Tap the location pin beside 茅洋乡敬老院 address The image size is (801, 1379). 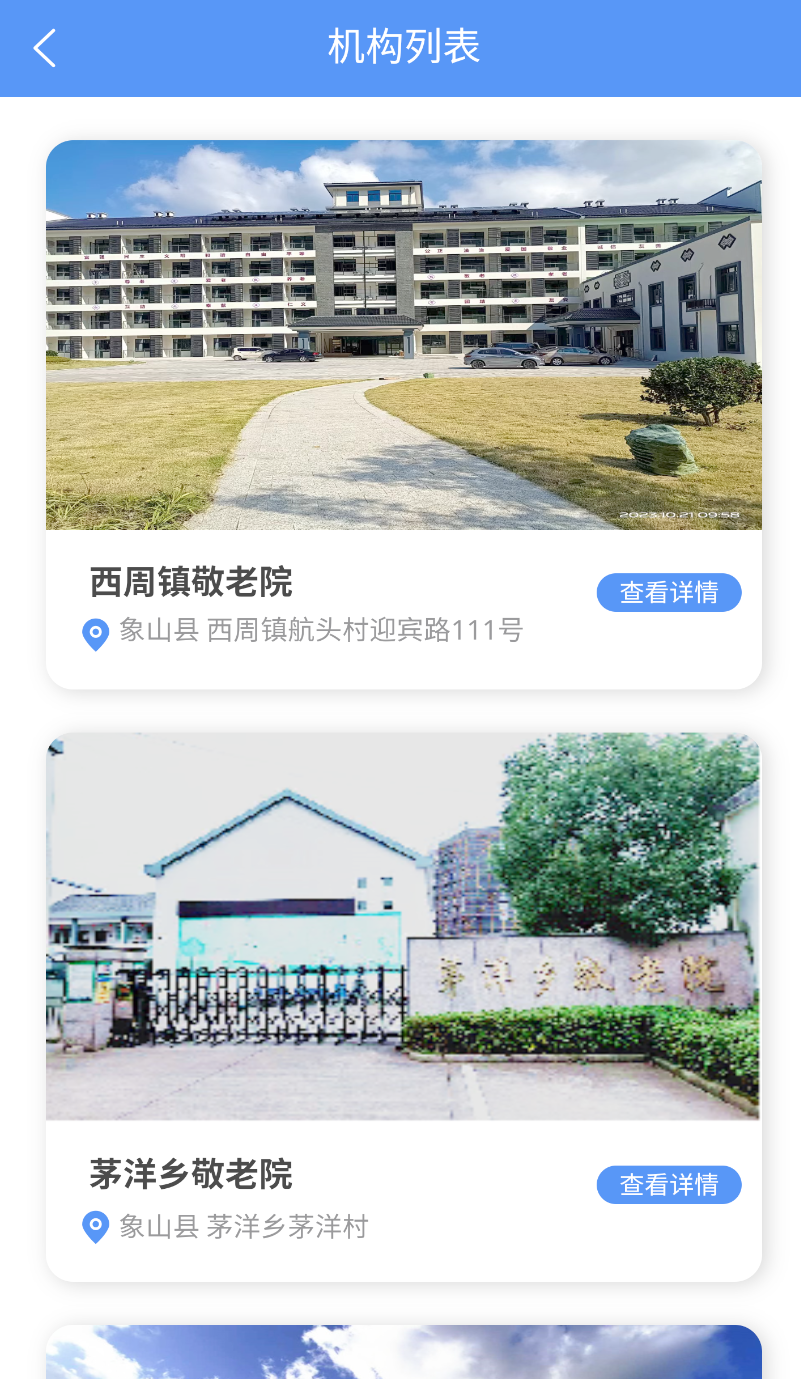tap(95, 1227)
